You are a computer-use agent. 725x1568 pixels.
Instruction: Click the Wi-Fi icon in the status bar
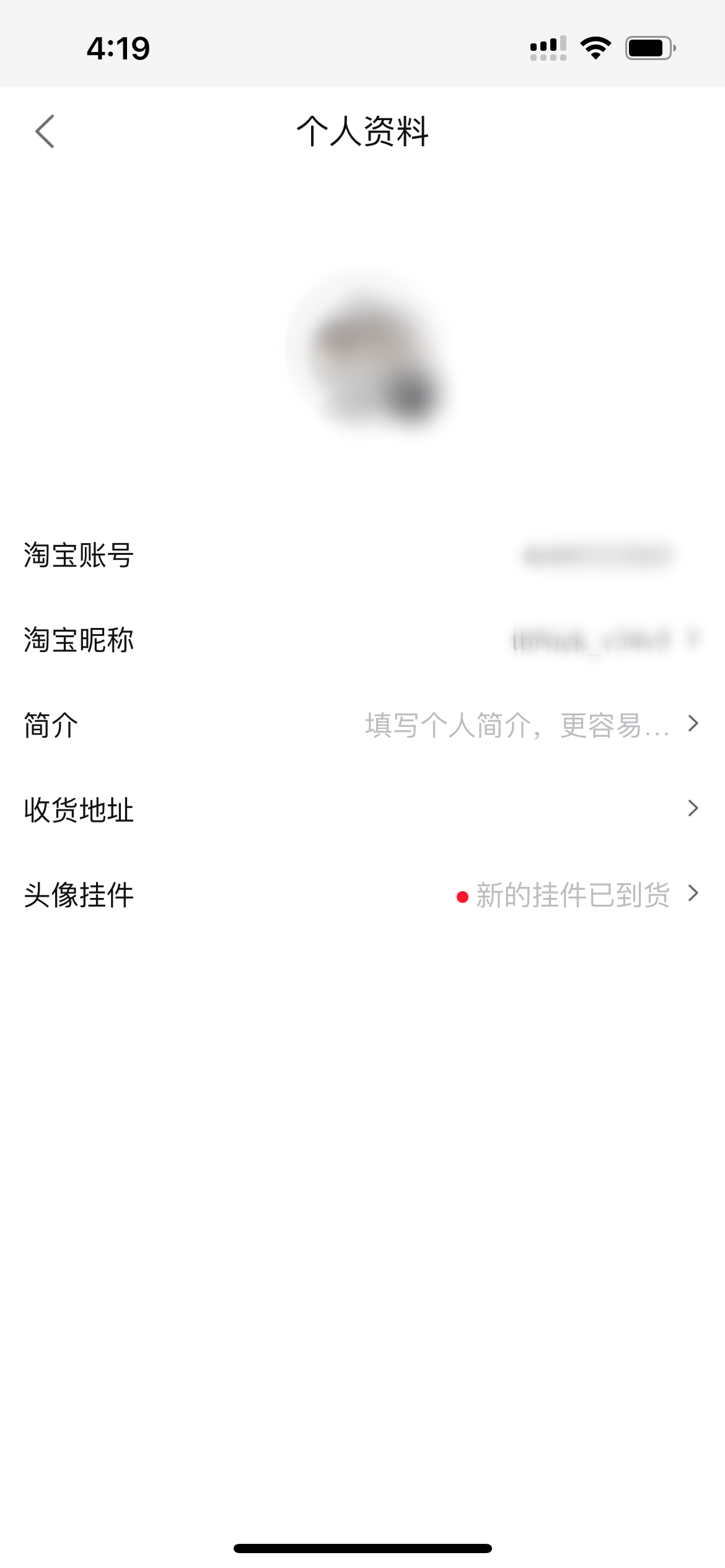click(595, 50)
